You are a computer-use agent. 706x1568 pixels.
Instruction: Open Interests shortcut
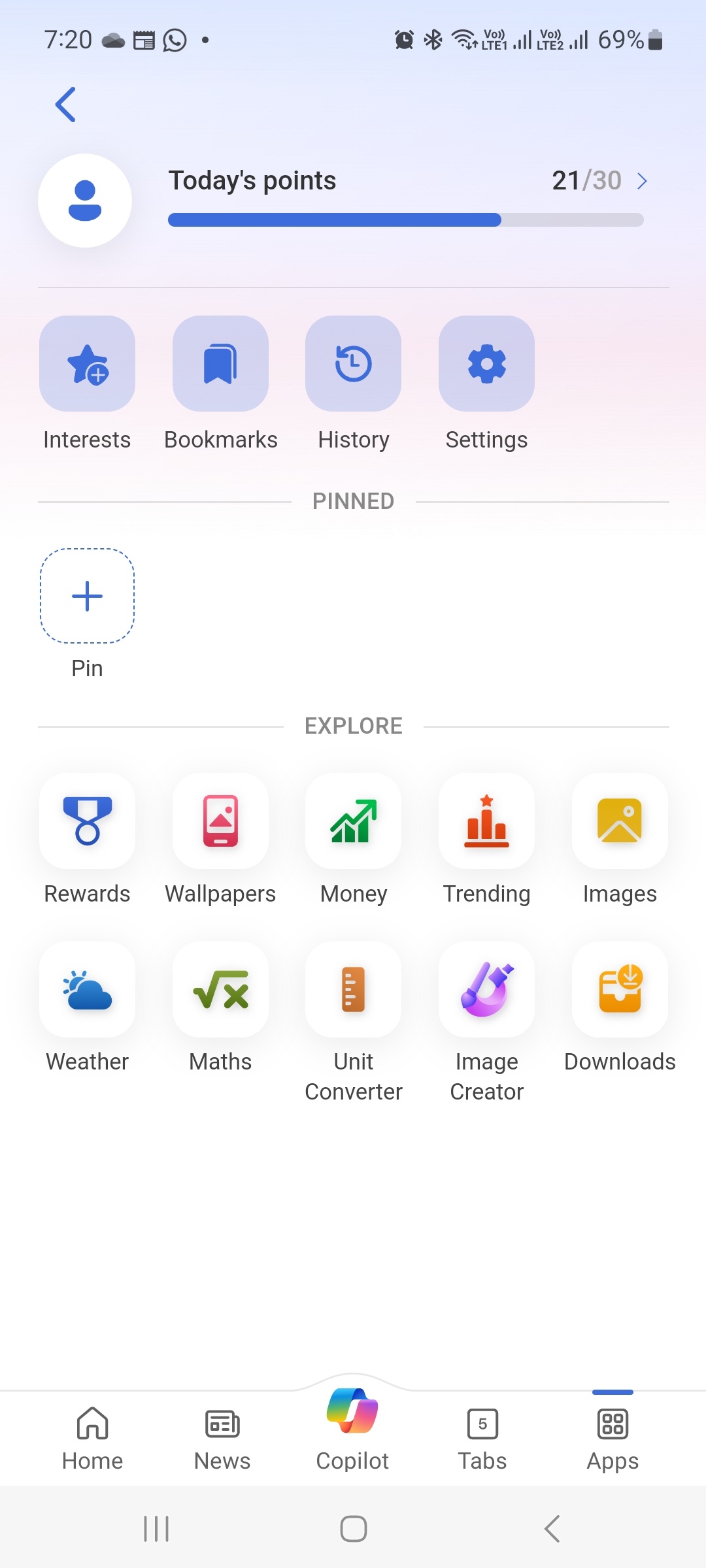tap(87, 364)
